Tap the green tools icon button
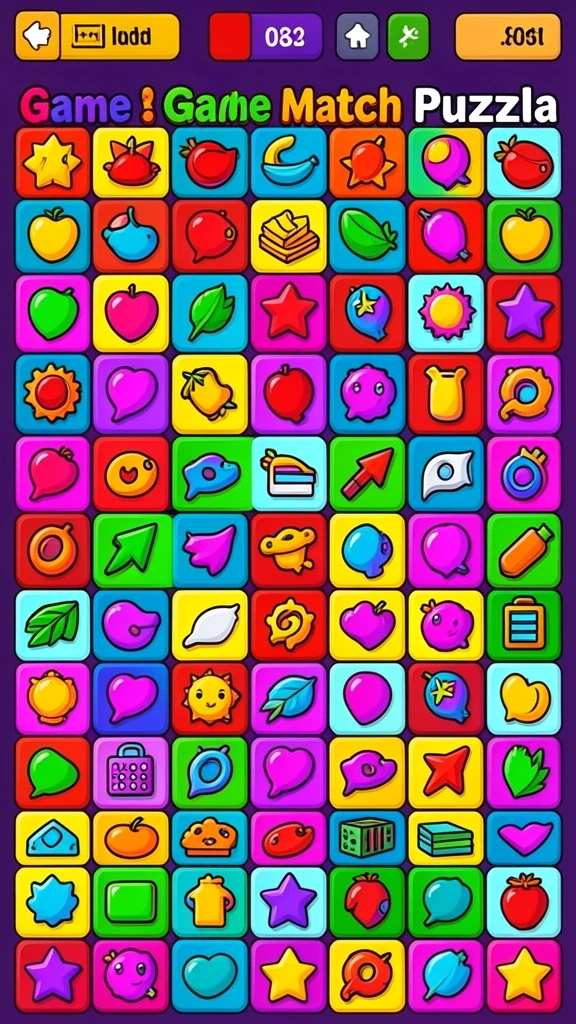The image size is (576, 1024). (x=409, y=37)
